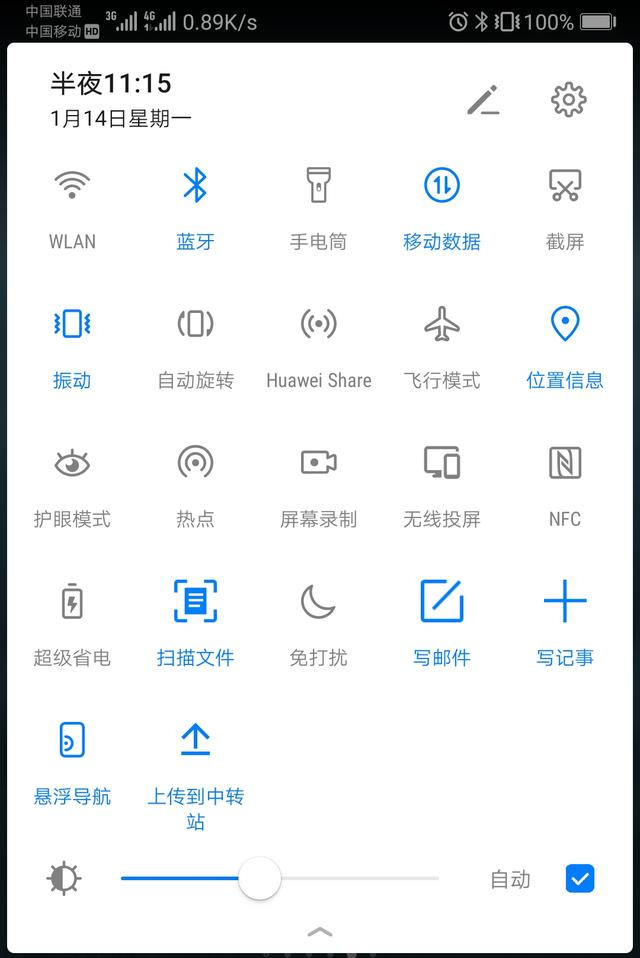Turn on Huawei Share

pos(318,324)
